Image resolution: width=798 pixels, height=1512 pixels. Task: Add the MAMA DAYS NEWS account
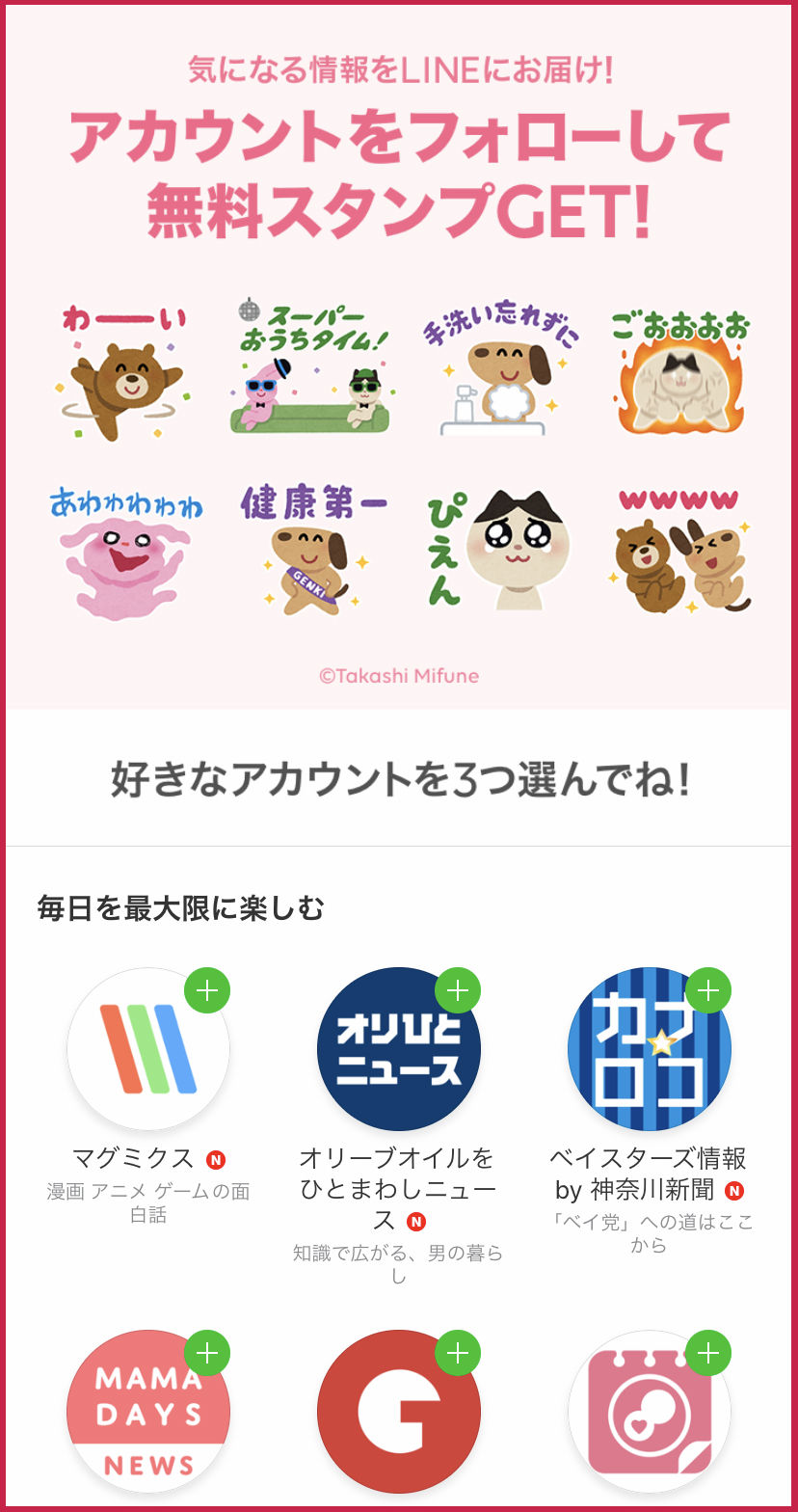(x=207, y=1353)
